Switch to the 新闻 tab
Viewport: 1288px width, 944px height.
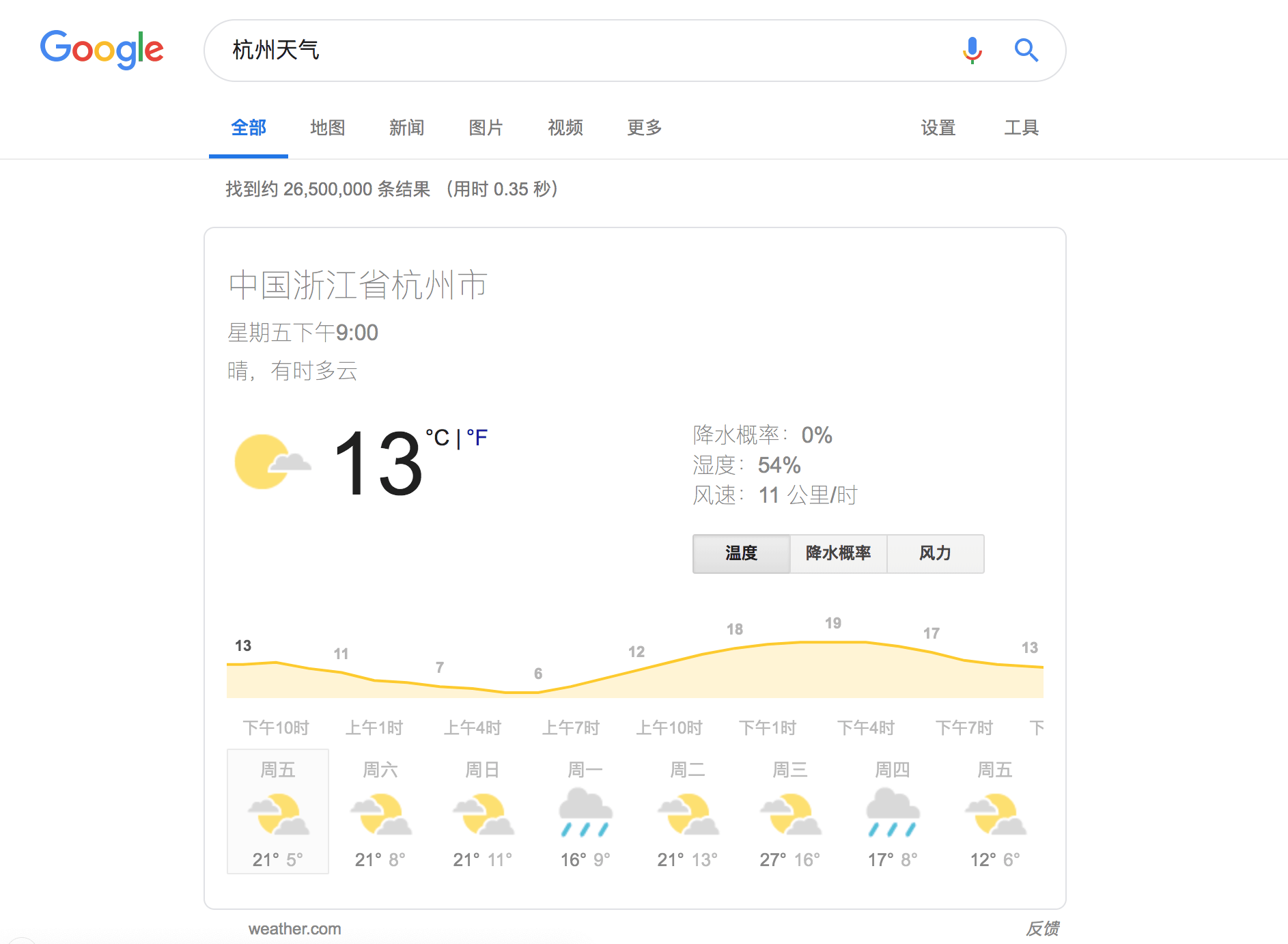click(407, 128)
